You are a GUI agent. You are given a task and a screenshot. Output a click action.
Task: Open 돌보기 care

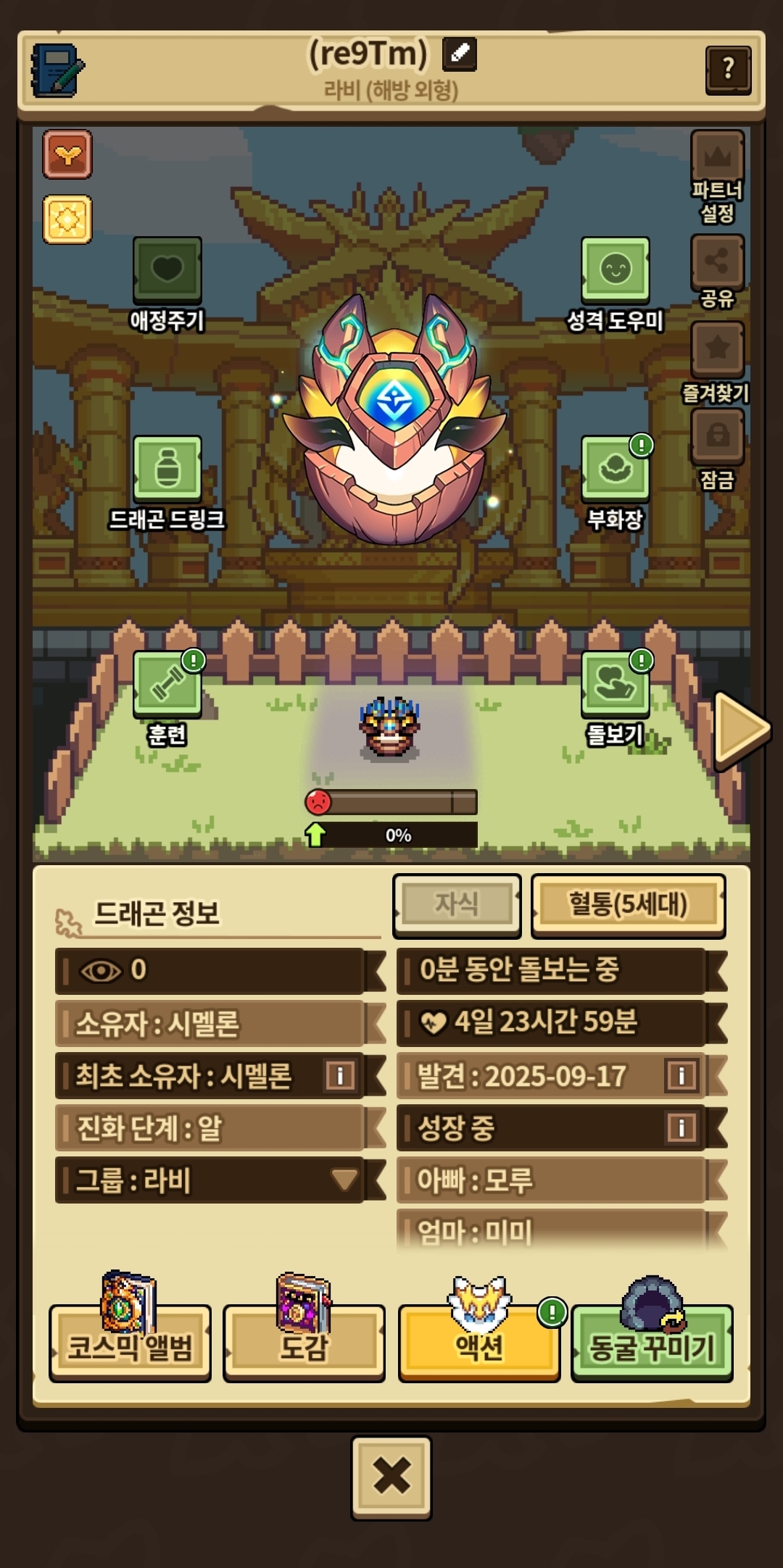pos(615,683)
